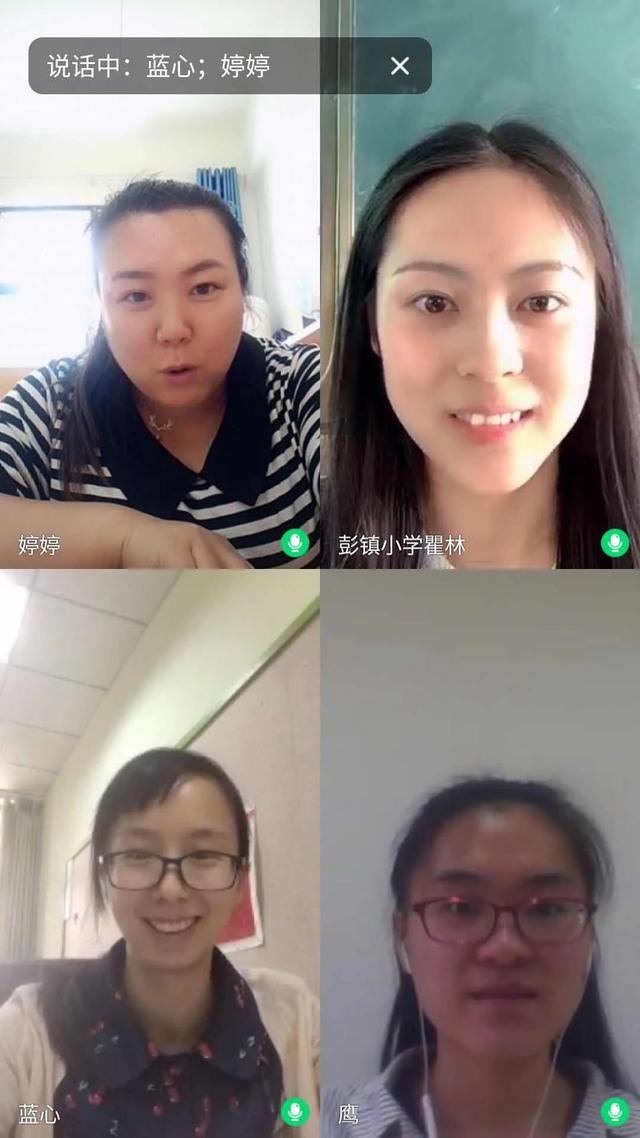Enlarge 鹰's video tile
The height and width of the screenshot is (1138, 640).
(x=480, y=850)
